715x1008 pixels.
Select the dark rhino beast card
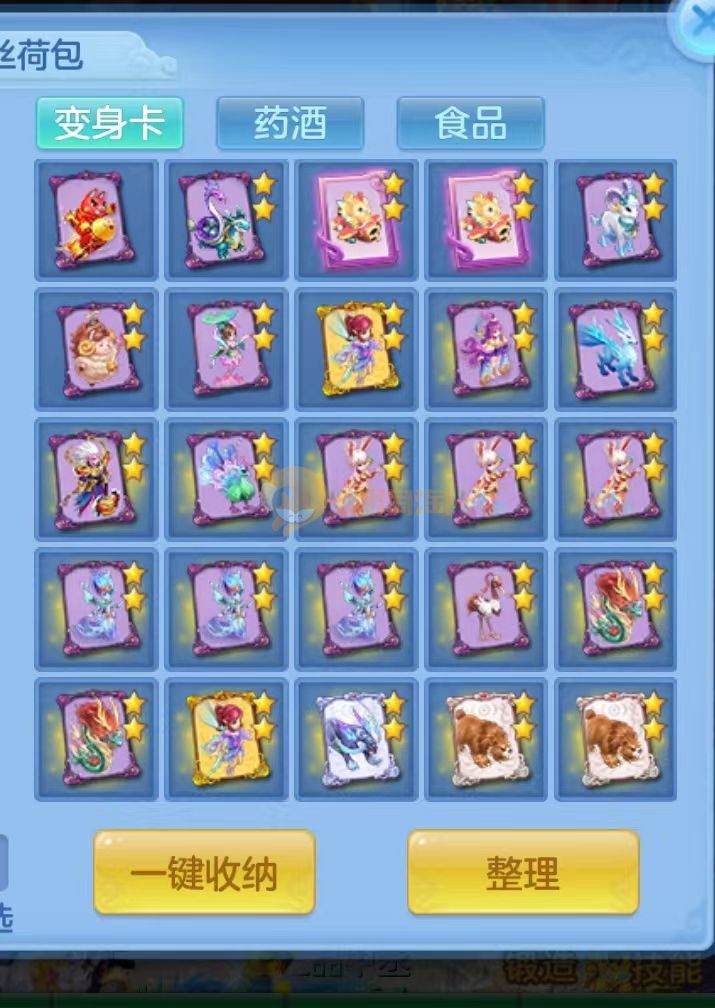[x=356, y=739]
